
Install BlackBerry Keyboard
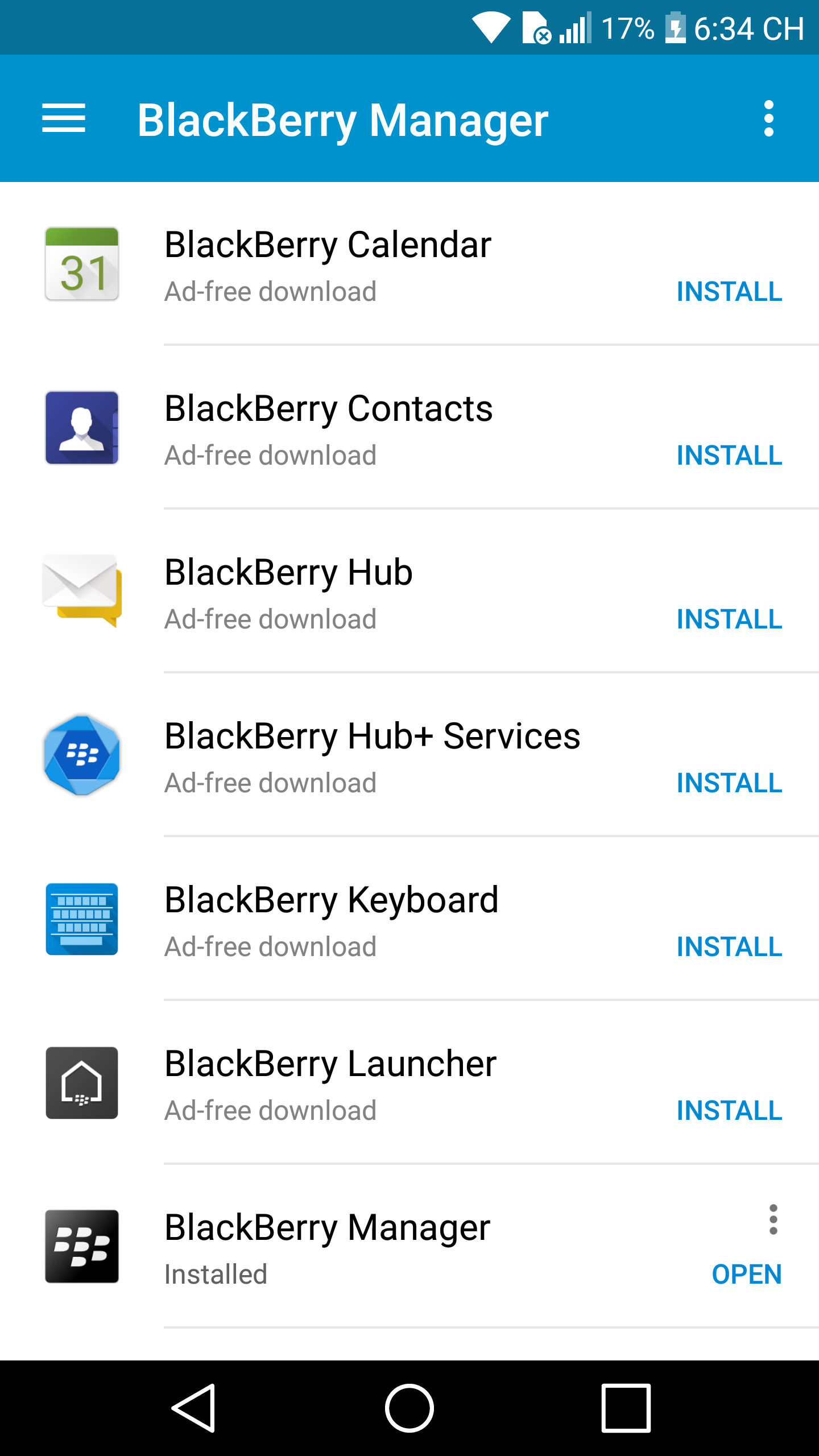(729, 947)
